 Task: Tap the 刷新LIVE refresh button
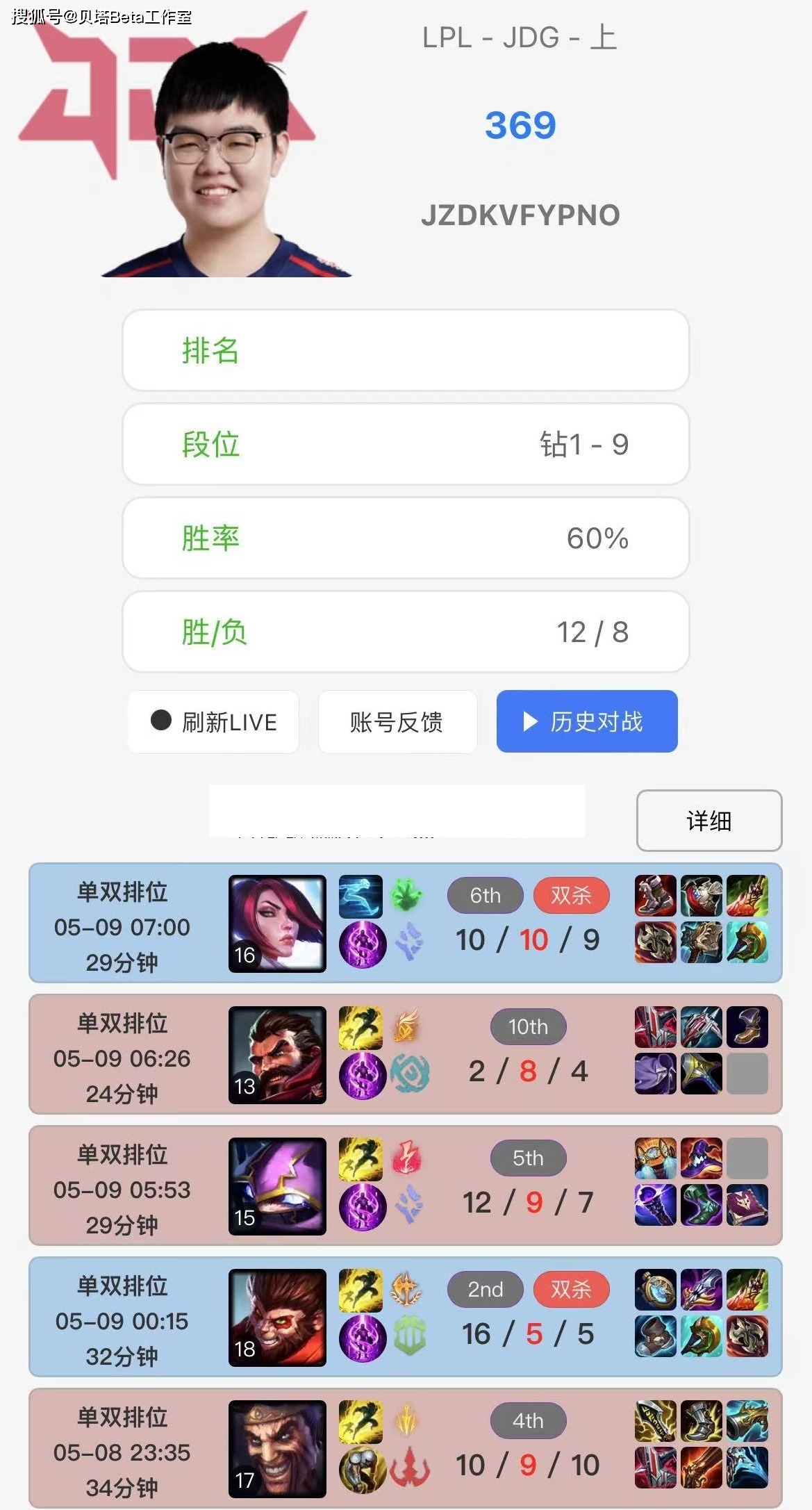pos(213,721)
